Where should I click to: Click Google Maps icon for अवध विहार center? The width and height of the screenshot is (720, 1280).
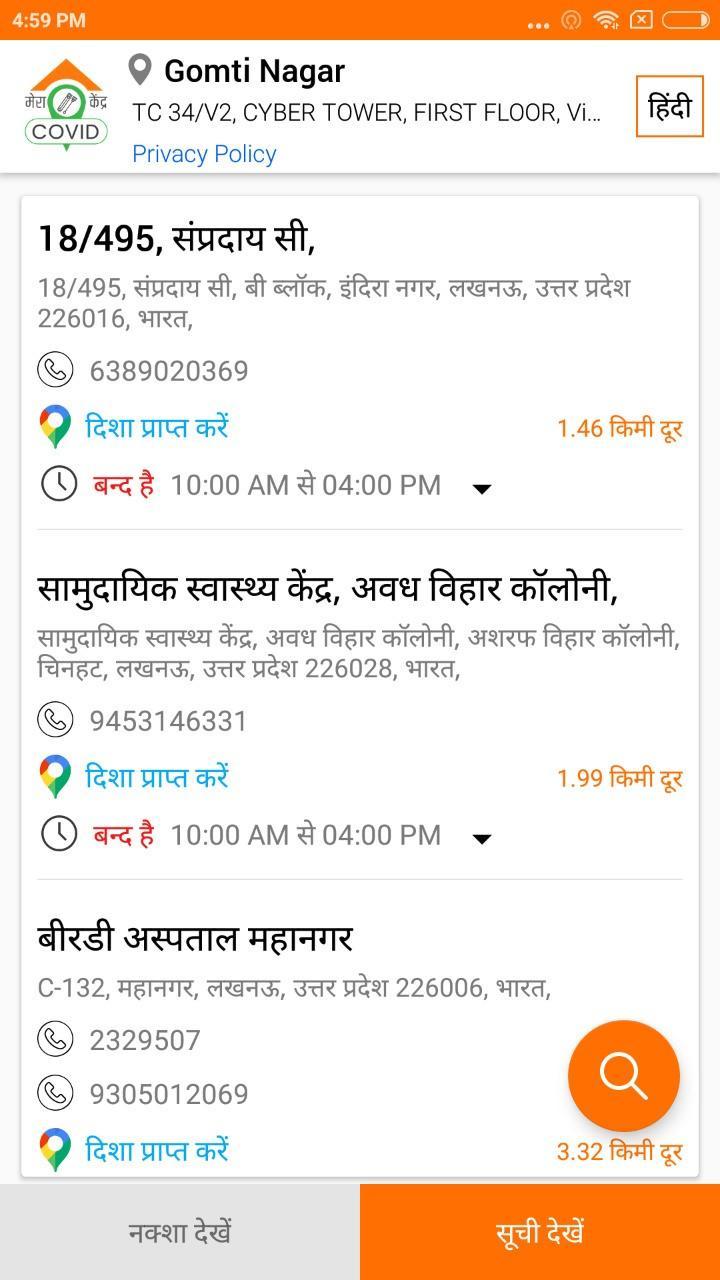point(54,777)
